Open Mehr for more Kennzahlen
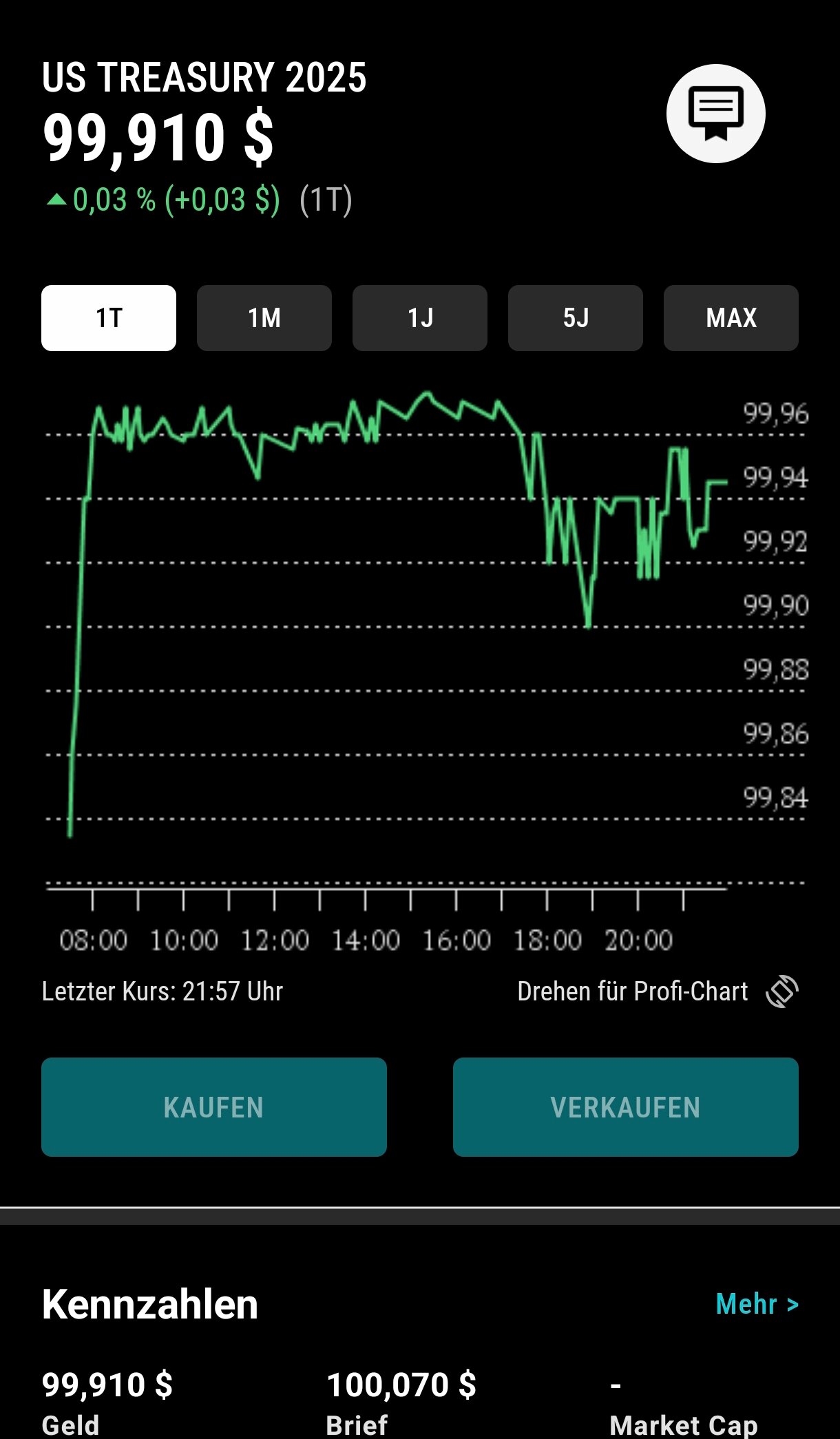 757,1304
